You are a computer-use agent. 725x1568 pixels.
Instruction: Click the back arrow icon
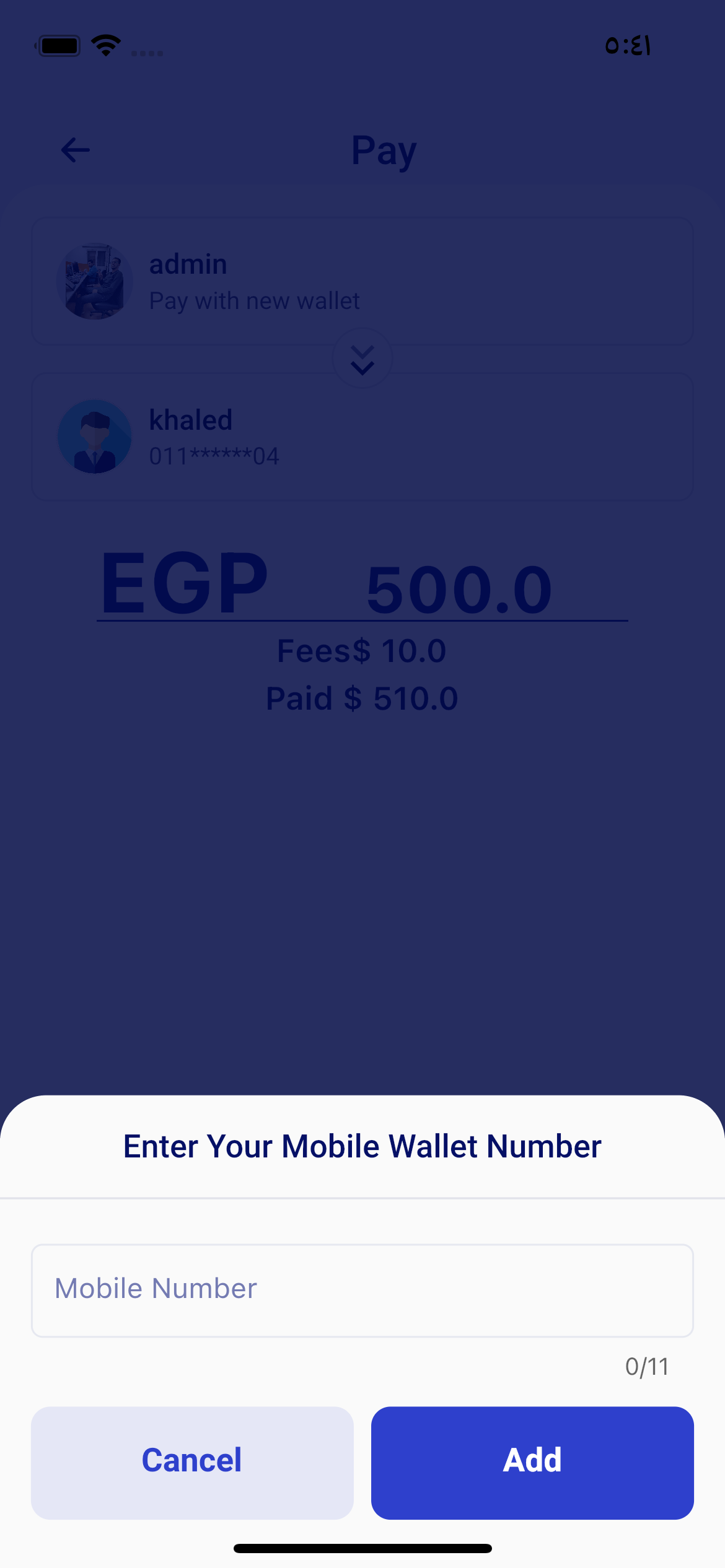[74, 149]
